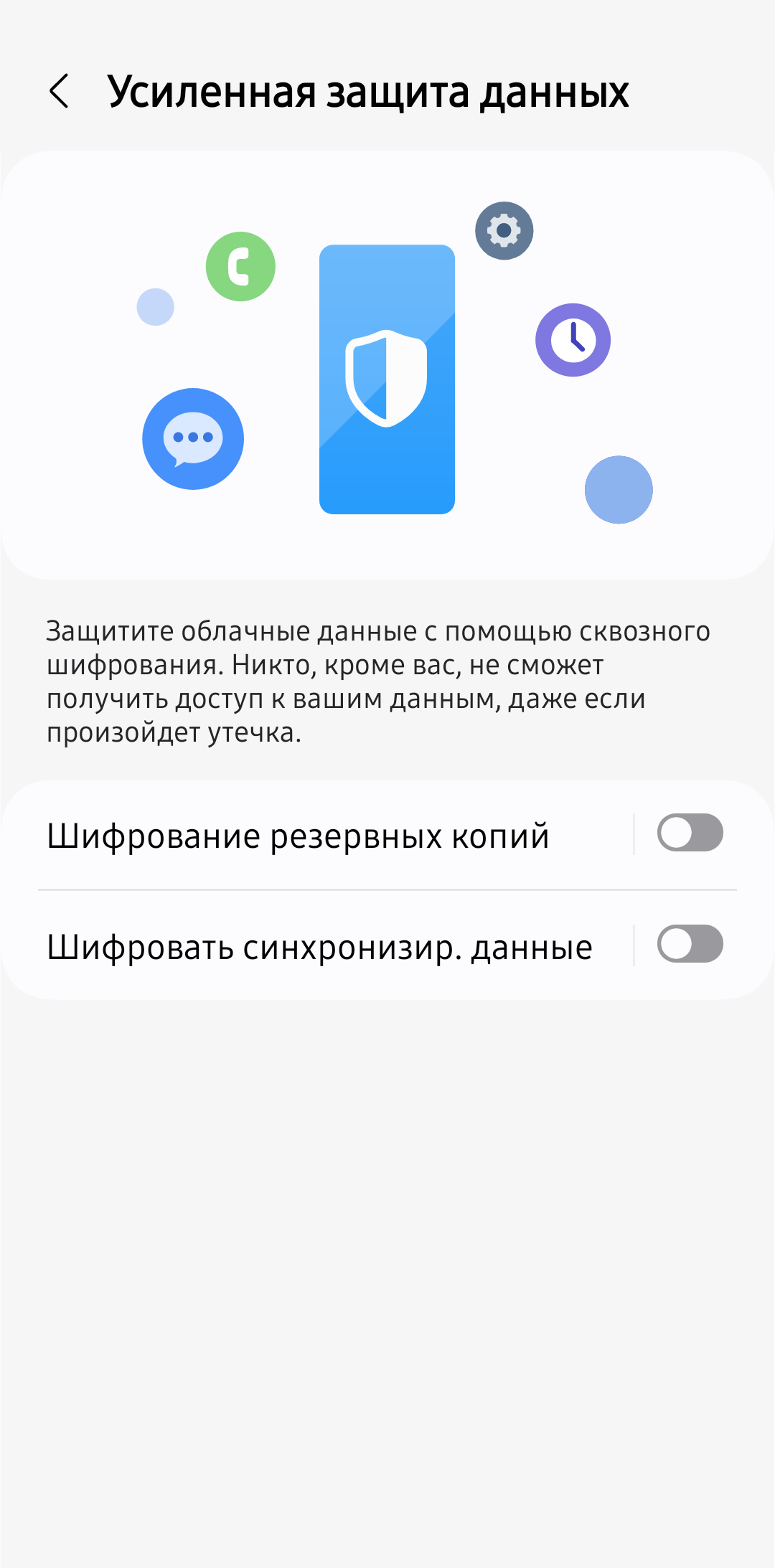Go back from Усиленная защита данных
The height and width of the screenshot is (1568, 775).
59,91
